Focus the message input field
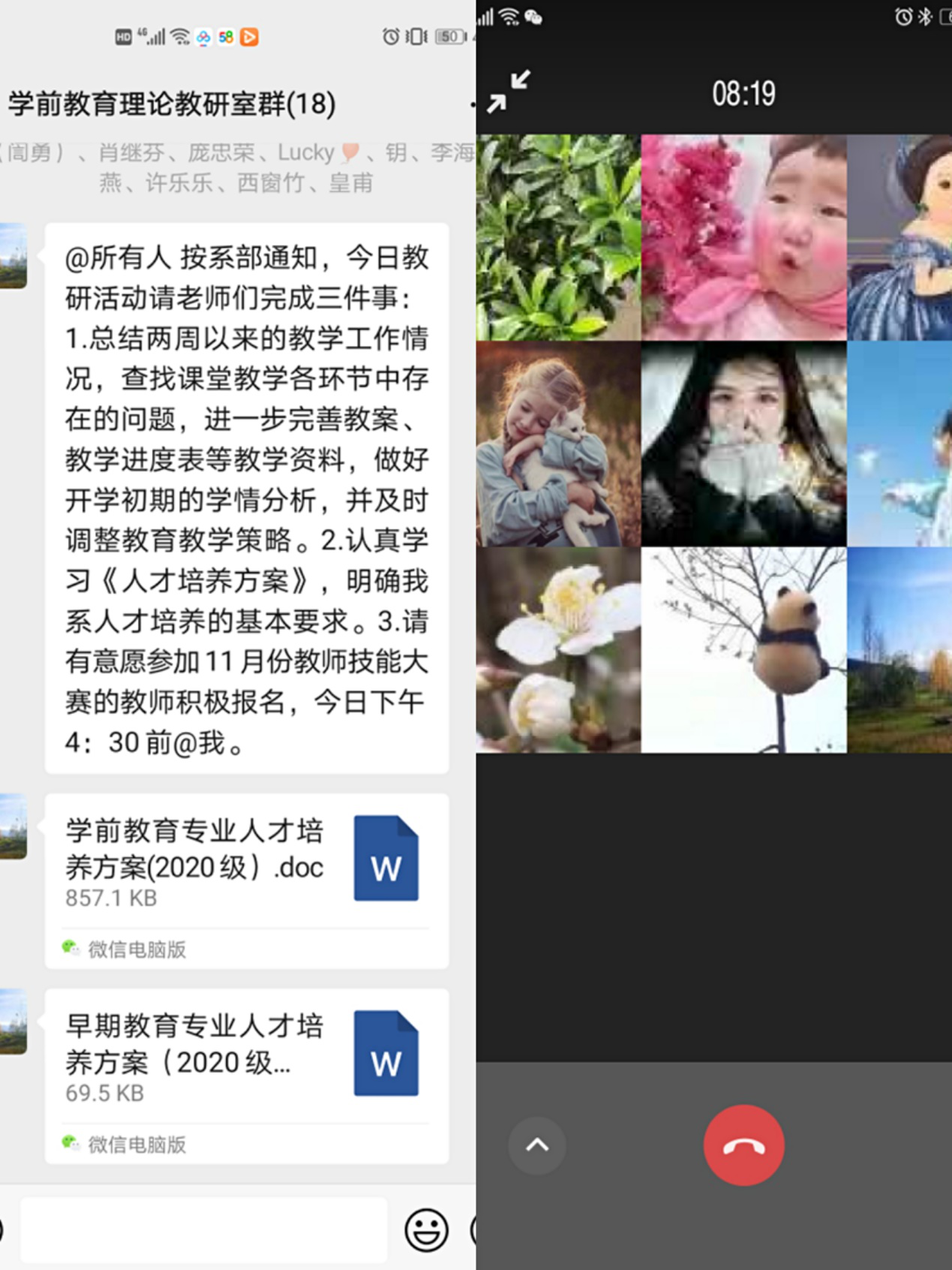 (x=204, y=1229)
